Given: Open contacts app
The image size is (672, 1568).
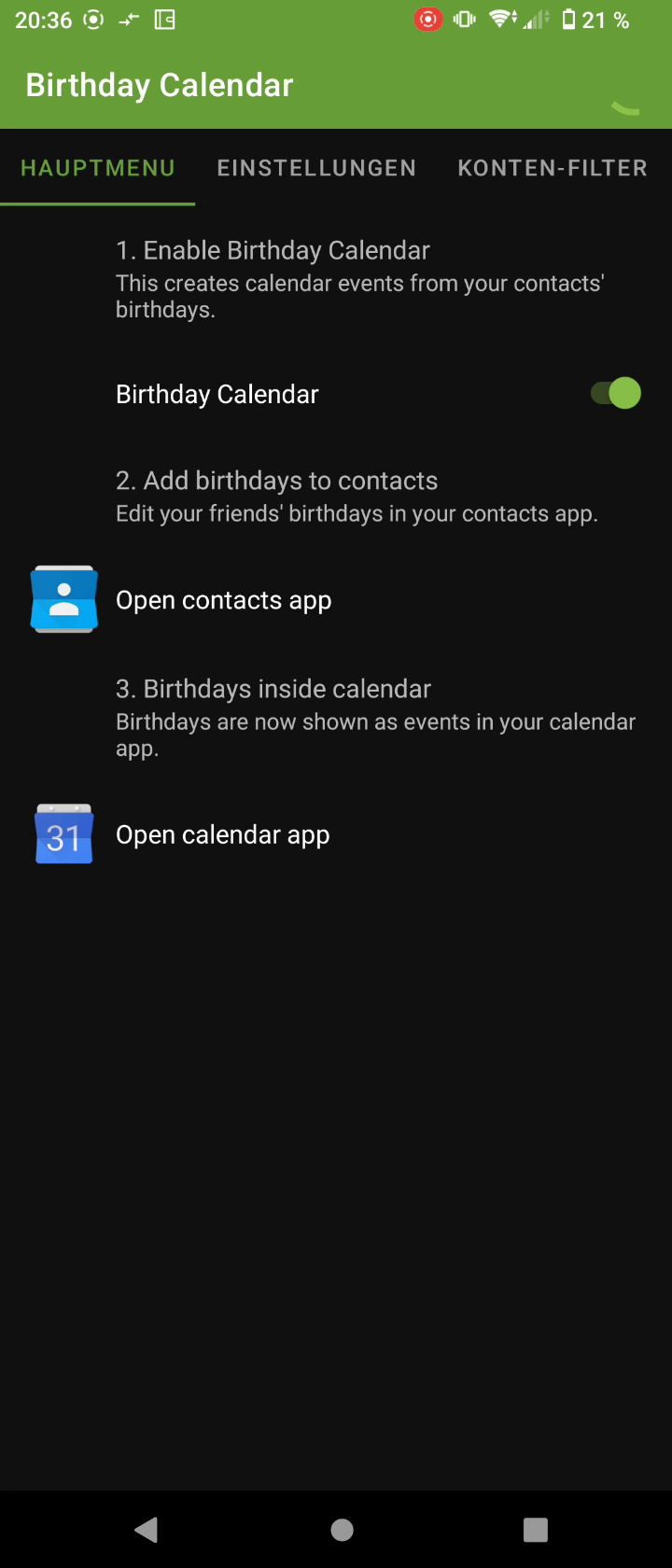Looking at the screenshot, I should (x=223, y=600).
